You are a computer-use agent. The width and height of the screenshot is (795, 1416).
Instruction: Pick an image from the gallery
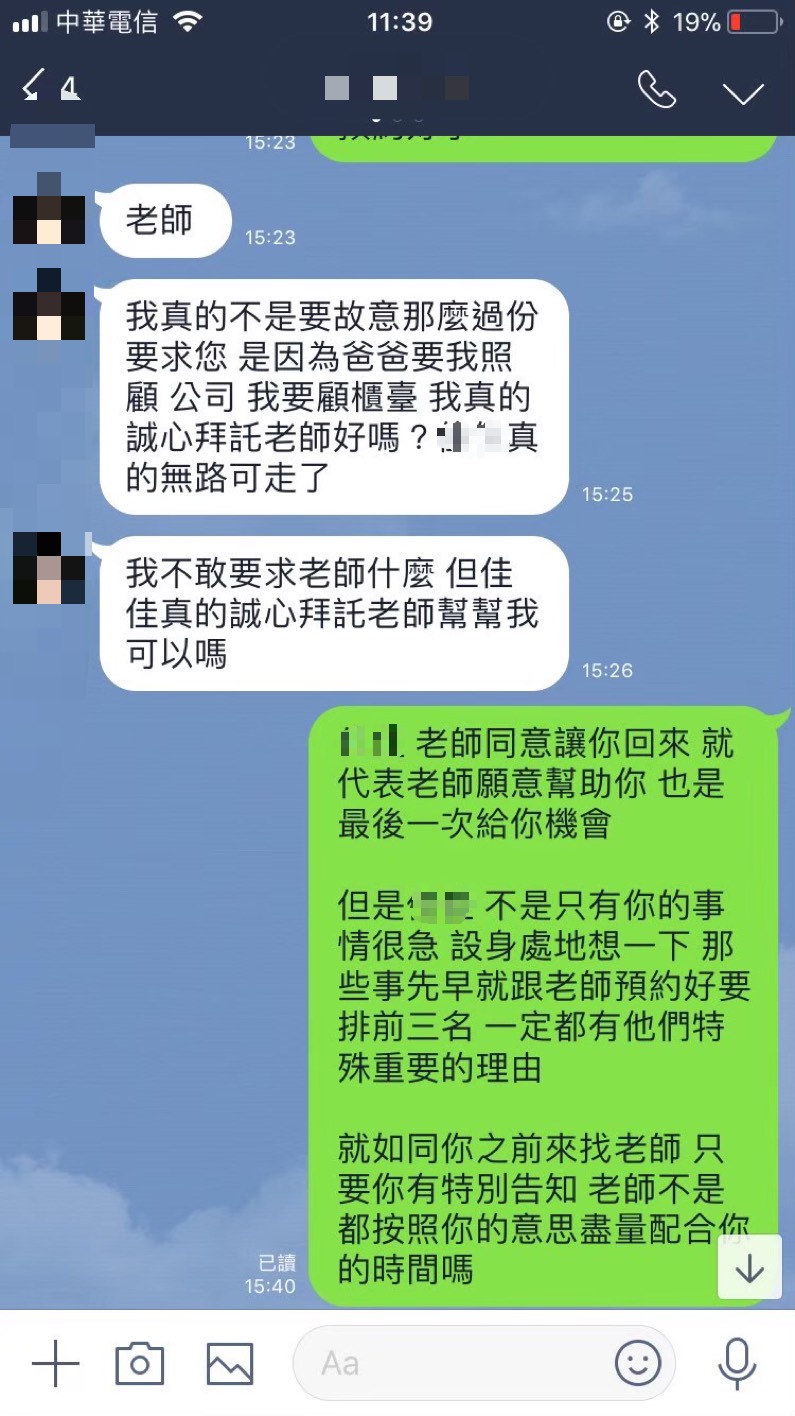click(229, 1363)
